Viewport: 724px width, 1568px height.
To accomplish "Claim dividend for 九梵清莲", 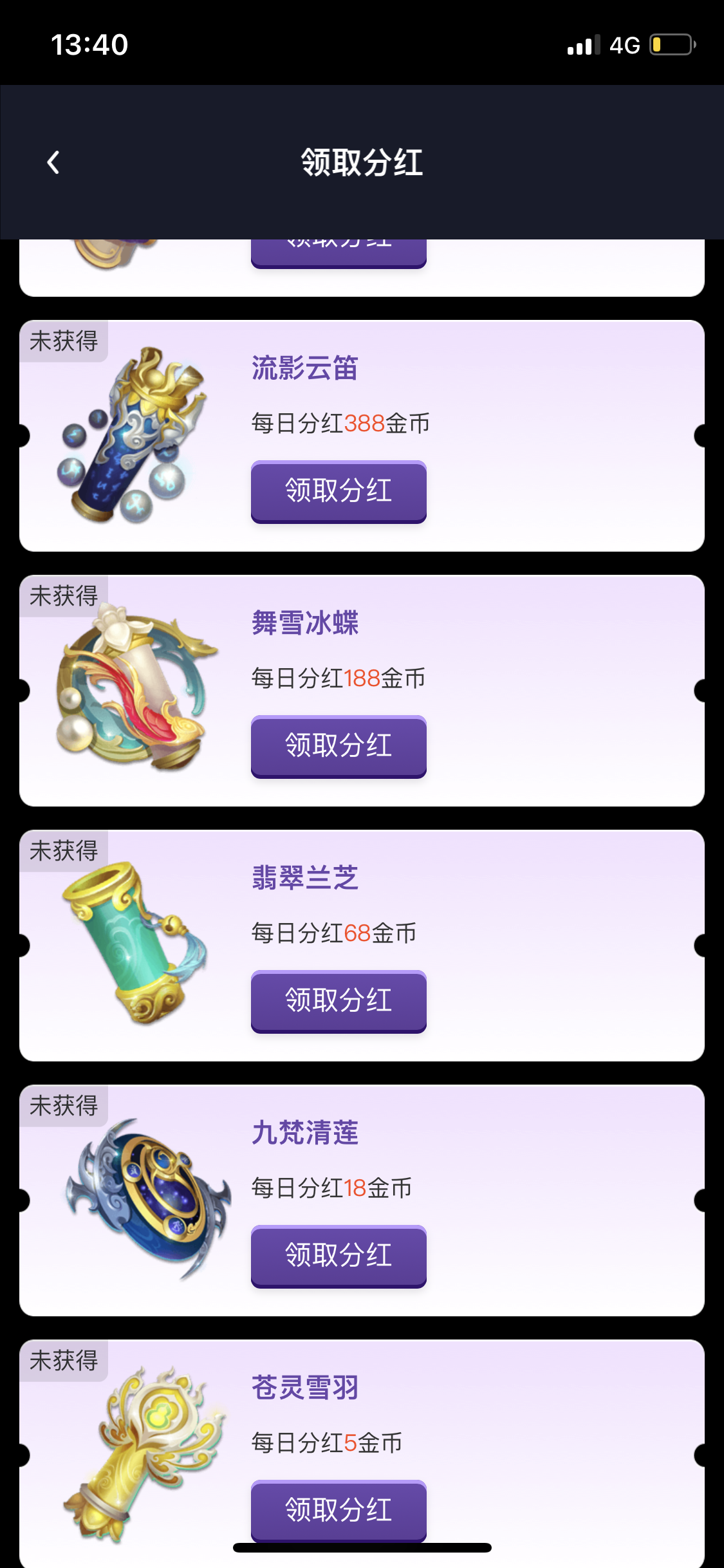I will pos(339,1256).
